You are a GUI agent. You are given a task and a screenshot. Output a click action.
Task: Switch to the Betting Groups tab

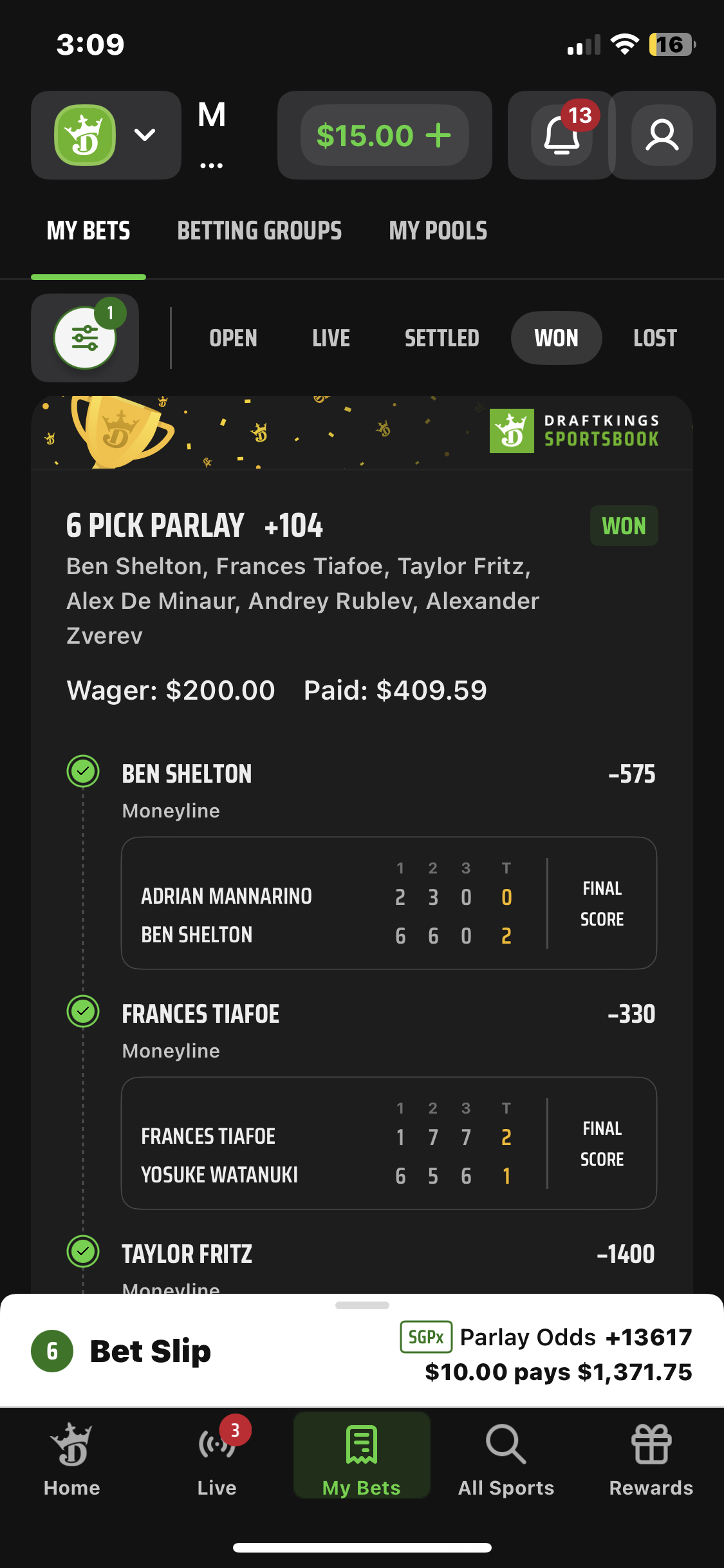pyautogui.click(x=259, y=231)
